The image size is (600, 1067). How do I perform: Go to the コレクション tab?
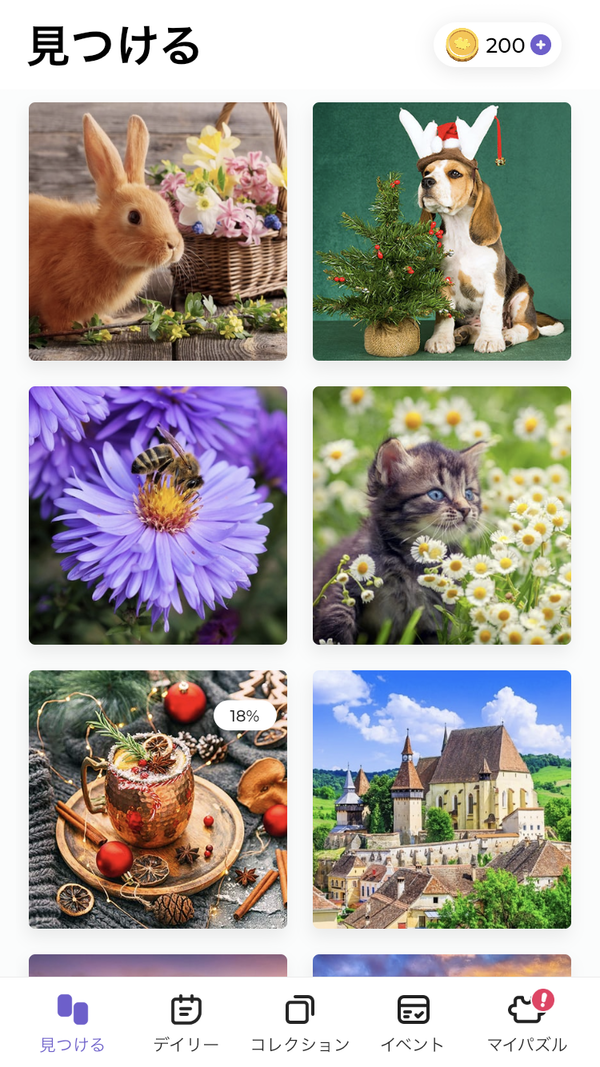coord(300,1022)
